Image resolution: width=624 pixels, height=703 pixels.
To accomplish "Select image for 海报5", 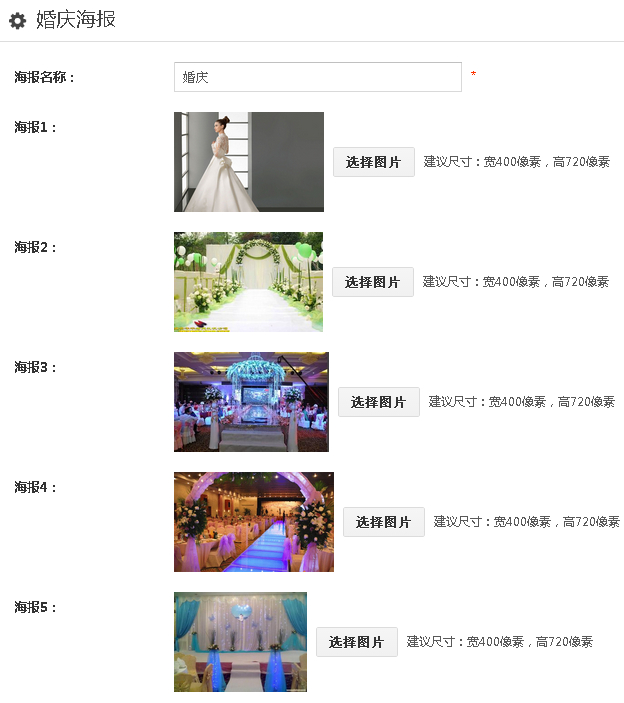I will (356, 642).
